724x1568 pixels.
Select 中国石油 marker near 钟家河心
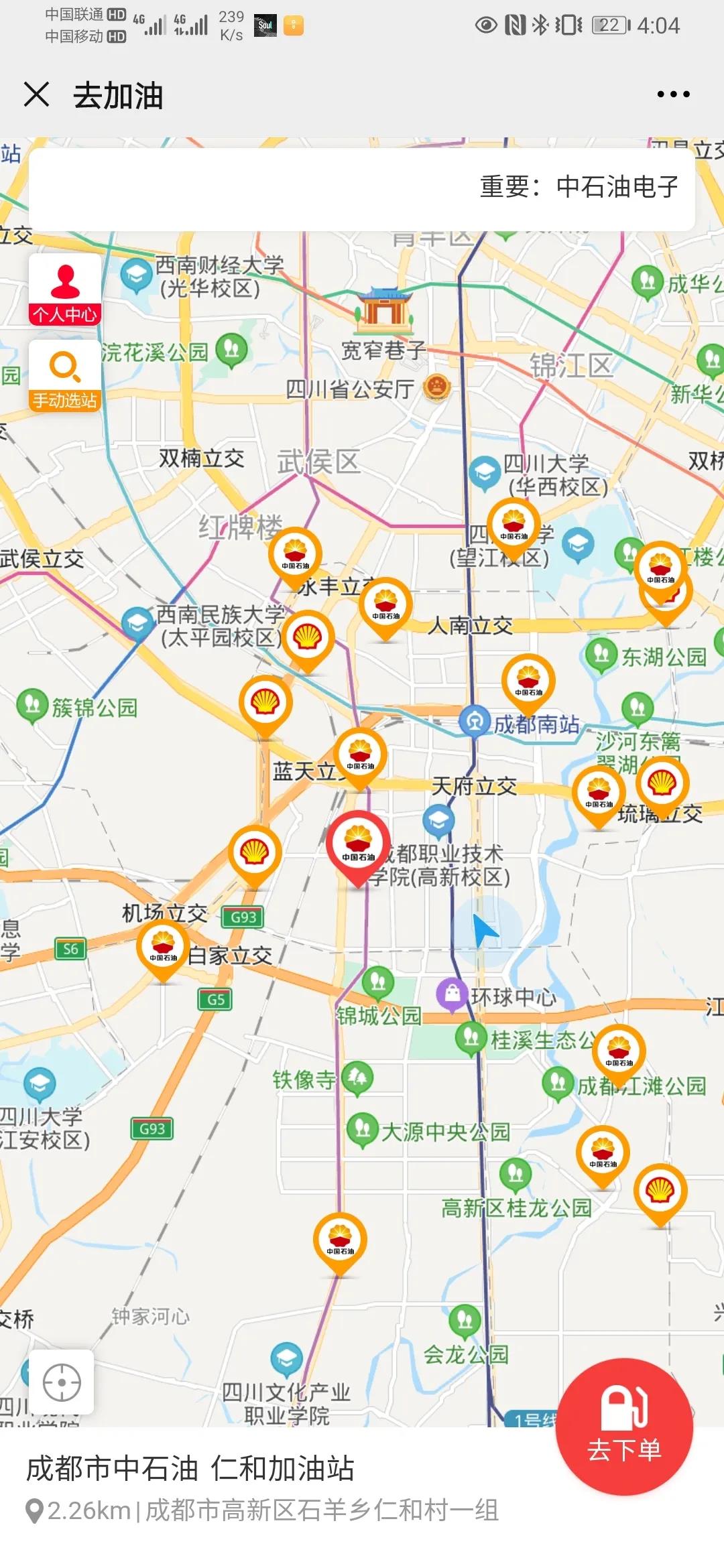coord(340,1240)
